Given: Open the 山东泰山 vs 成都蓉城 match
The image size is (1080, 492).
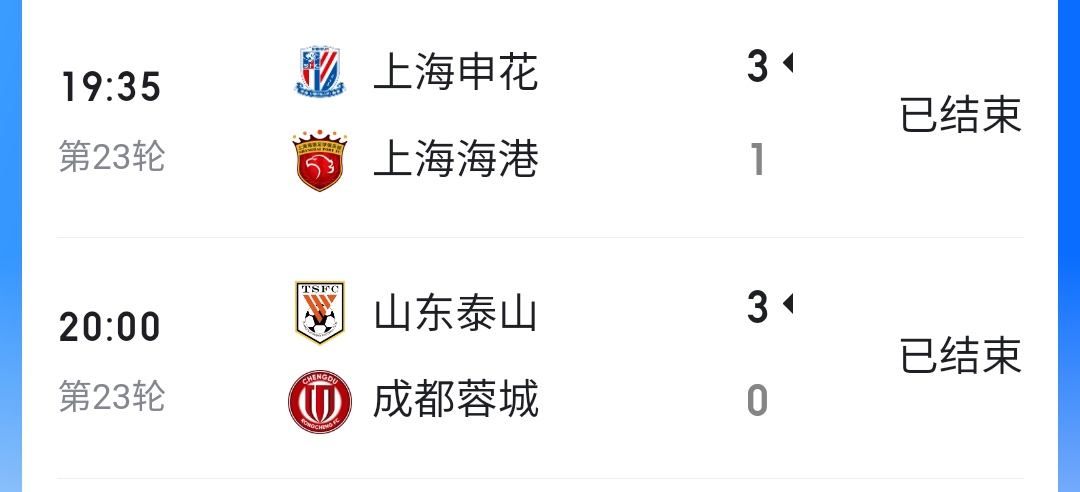Looking at the screenshot, I should click(x=540, y=356).
